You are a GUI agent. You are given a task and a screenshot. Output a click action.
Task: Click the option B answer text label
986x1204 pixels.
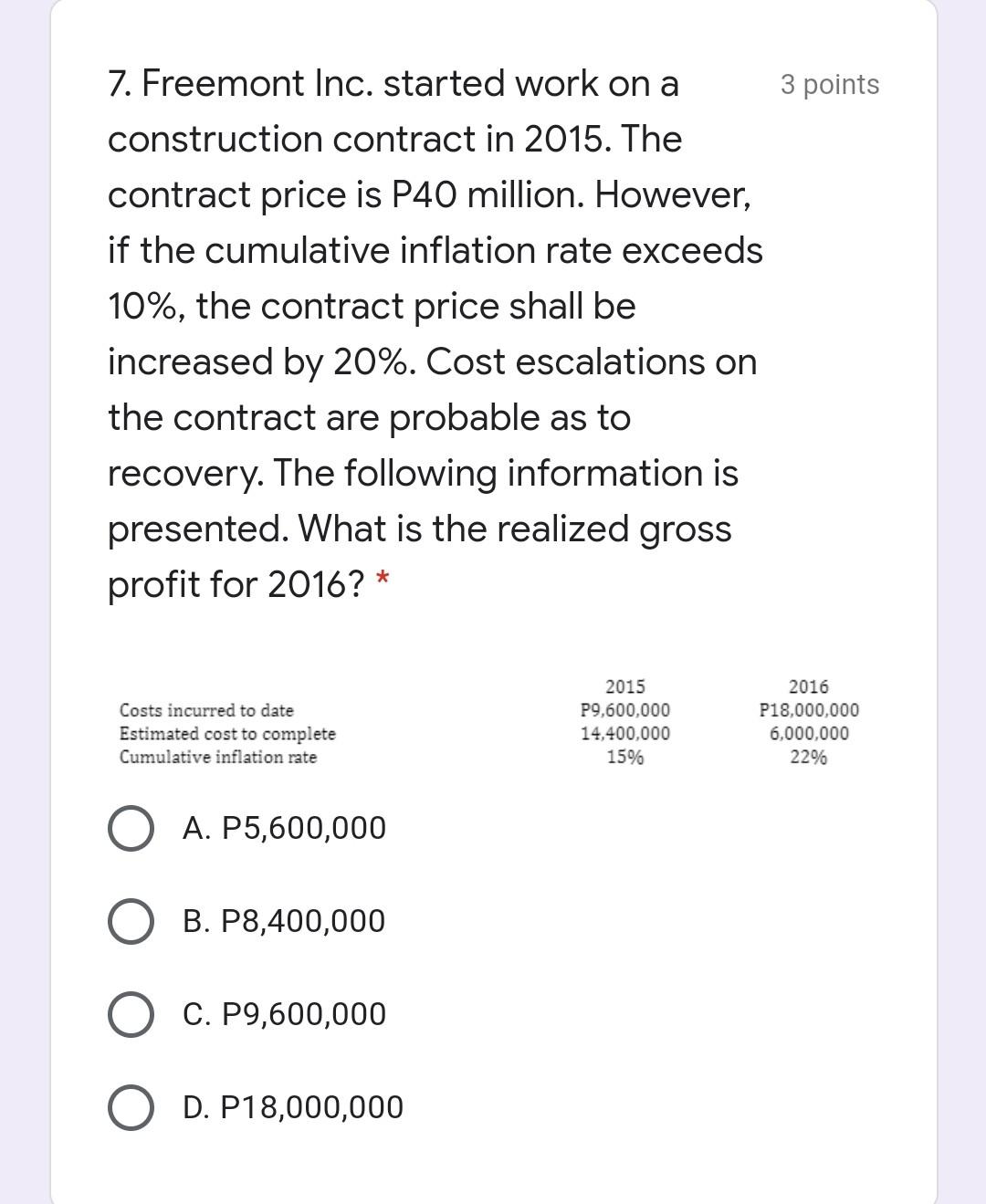pyautogui.click(x=283, y=921)
